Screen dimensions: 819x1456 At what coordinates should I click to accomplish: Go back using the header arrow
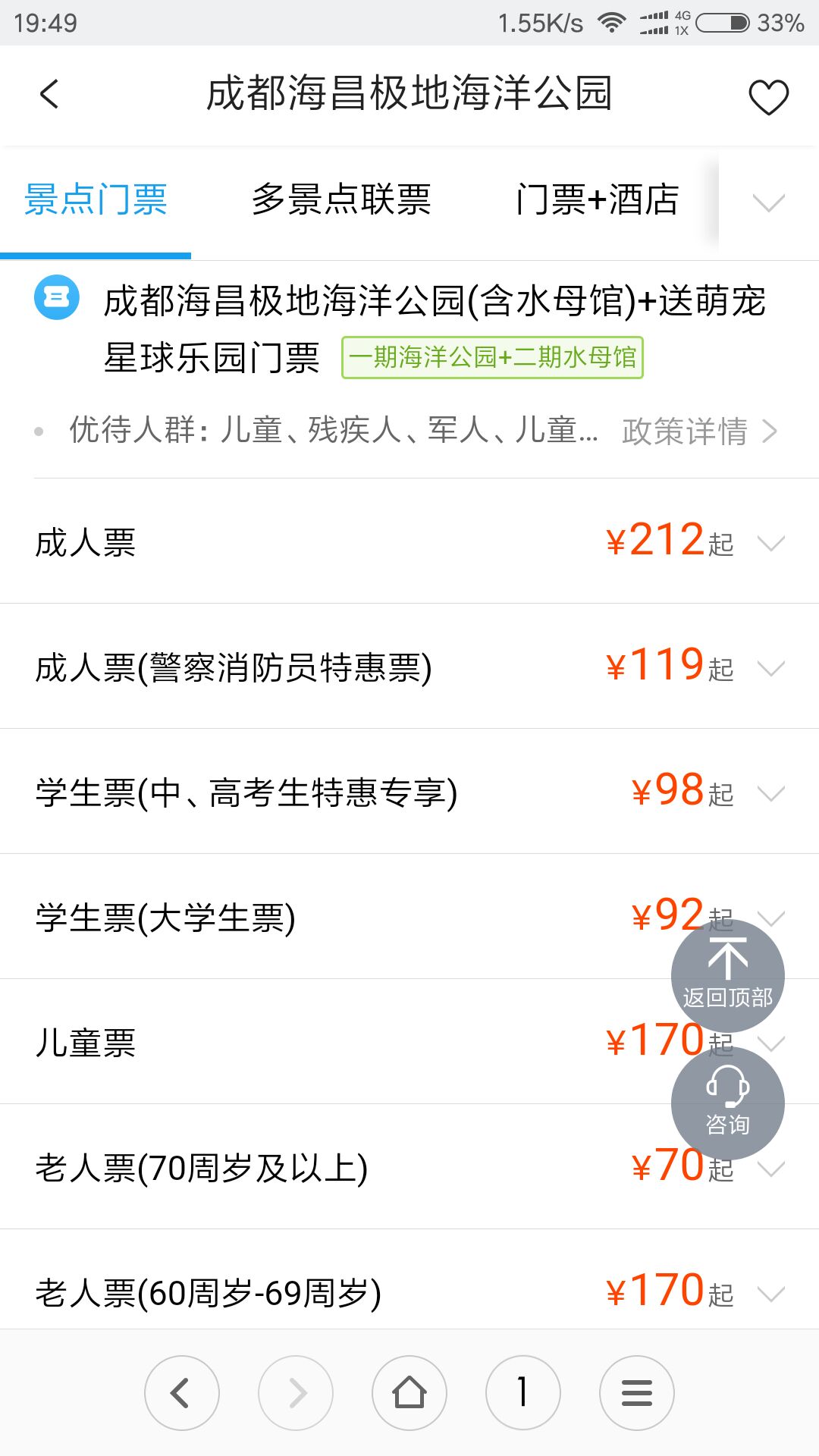[x=50, y=95]
